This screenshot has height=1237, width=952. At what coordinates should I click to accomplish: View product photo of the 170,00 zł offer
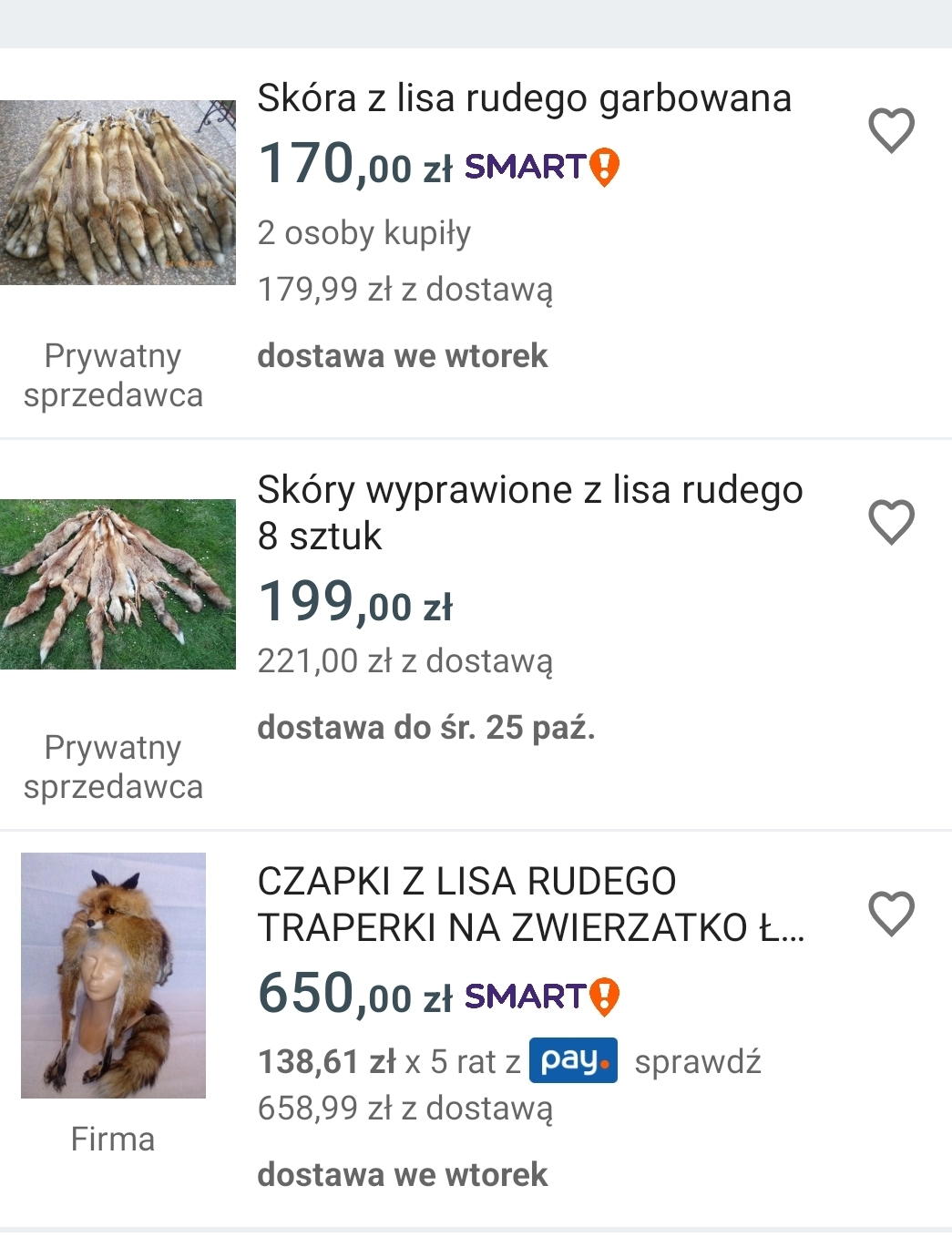118,192
